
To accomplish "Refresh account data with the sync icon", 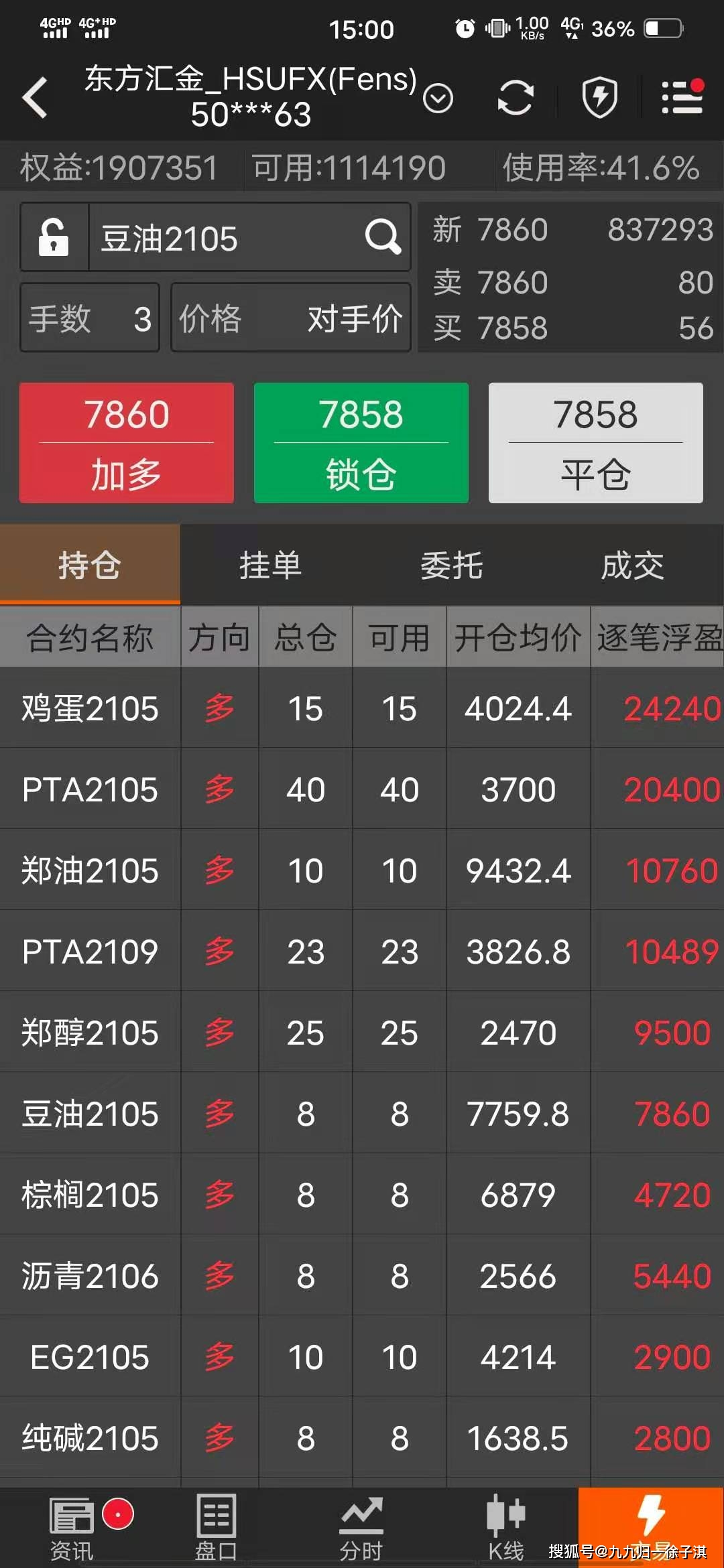I will pyautogui.click(x=516, y=98).
